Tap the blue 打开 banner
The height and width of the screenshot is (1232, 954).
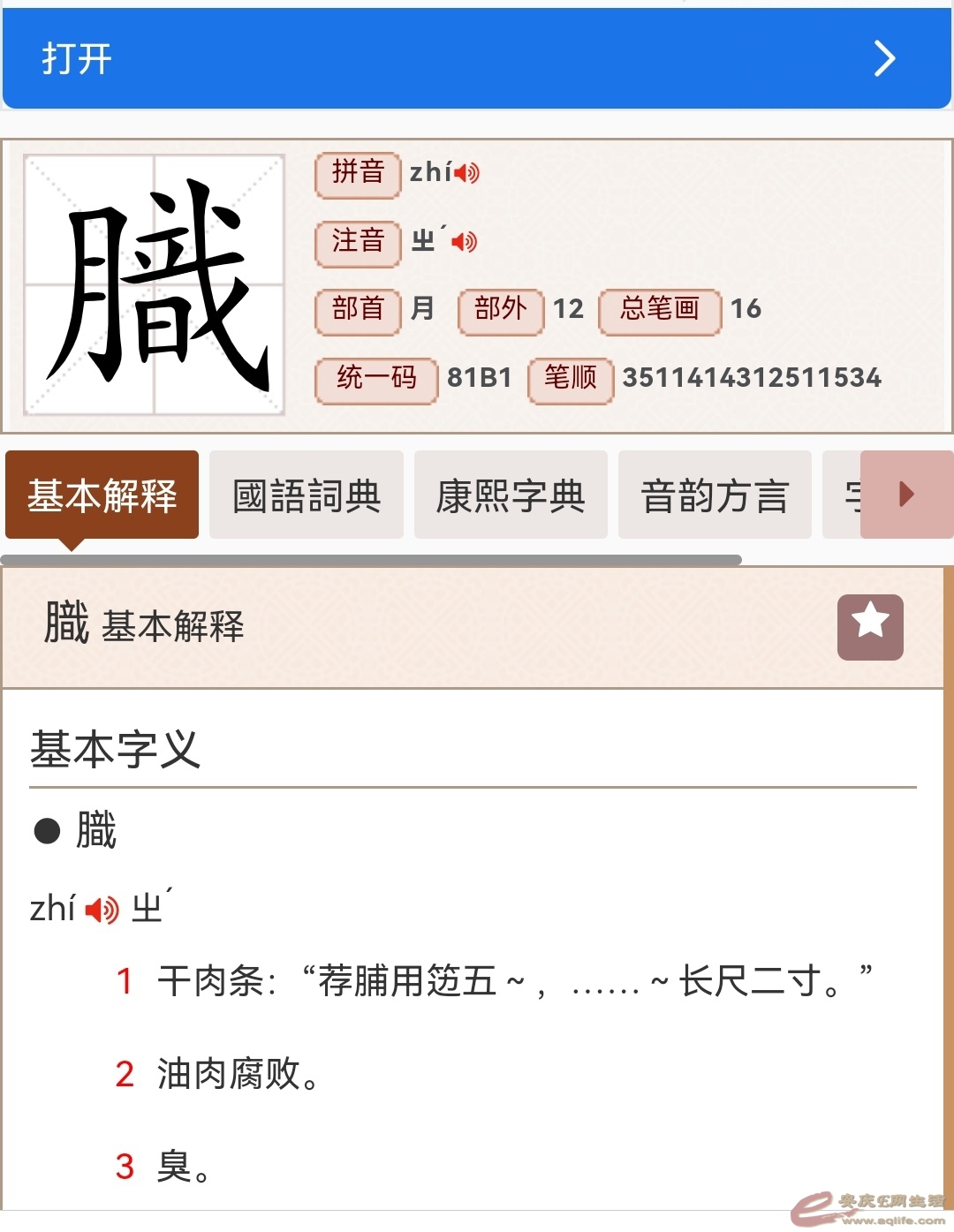pos(477,58)
